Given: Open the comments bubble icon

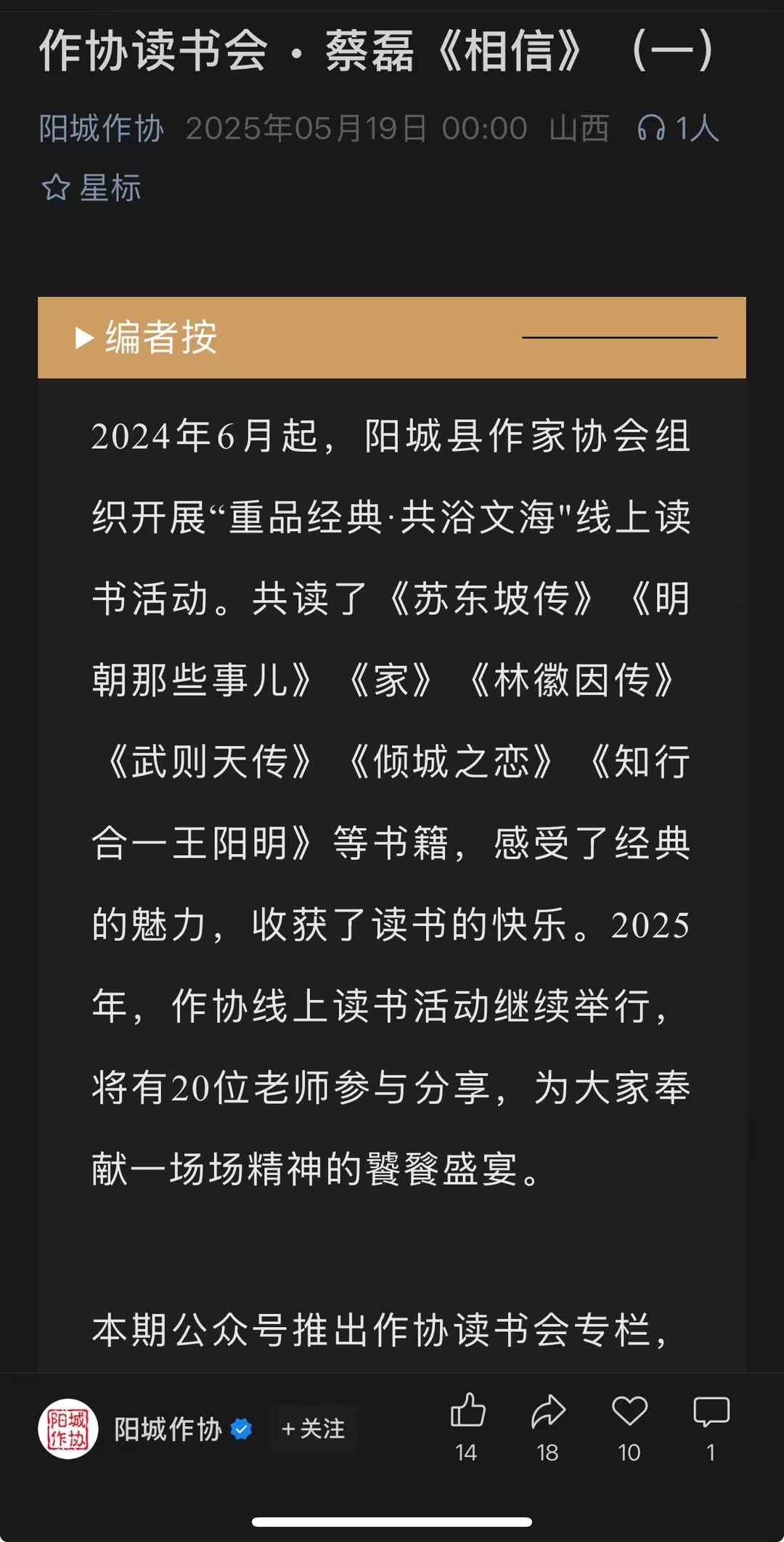Looking at the screenshot, I should click(711, 1411).
